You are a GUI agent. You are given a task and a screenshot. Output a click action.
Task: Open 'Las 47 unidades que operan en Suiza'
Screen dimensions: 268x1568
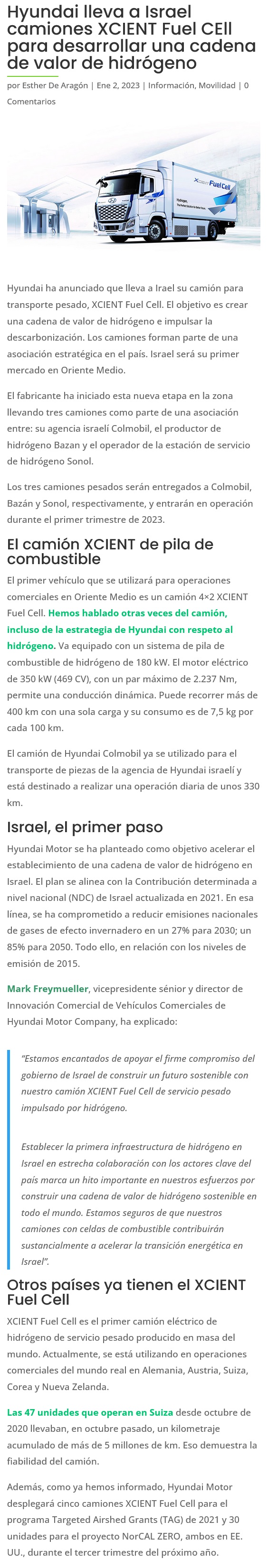click(90, 1412)
